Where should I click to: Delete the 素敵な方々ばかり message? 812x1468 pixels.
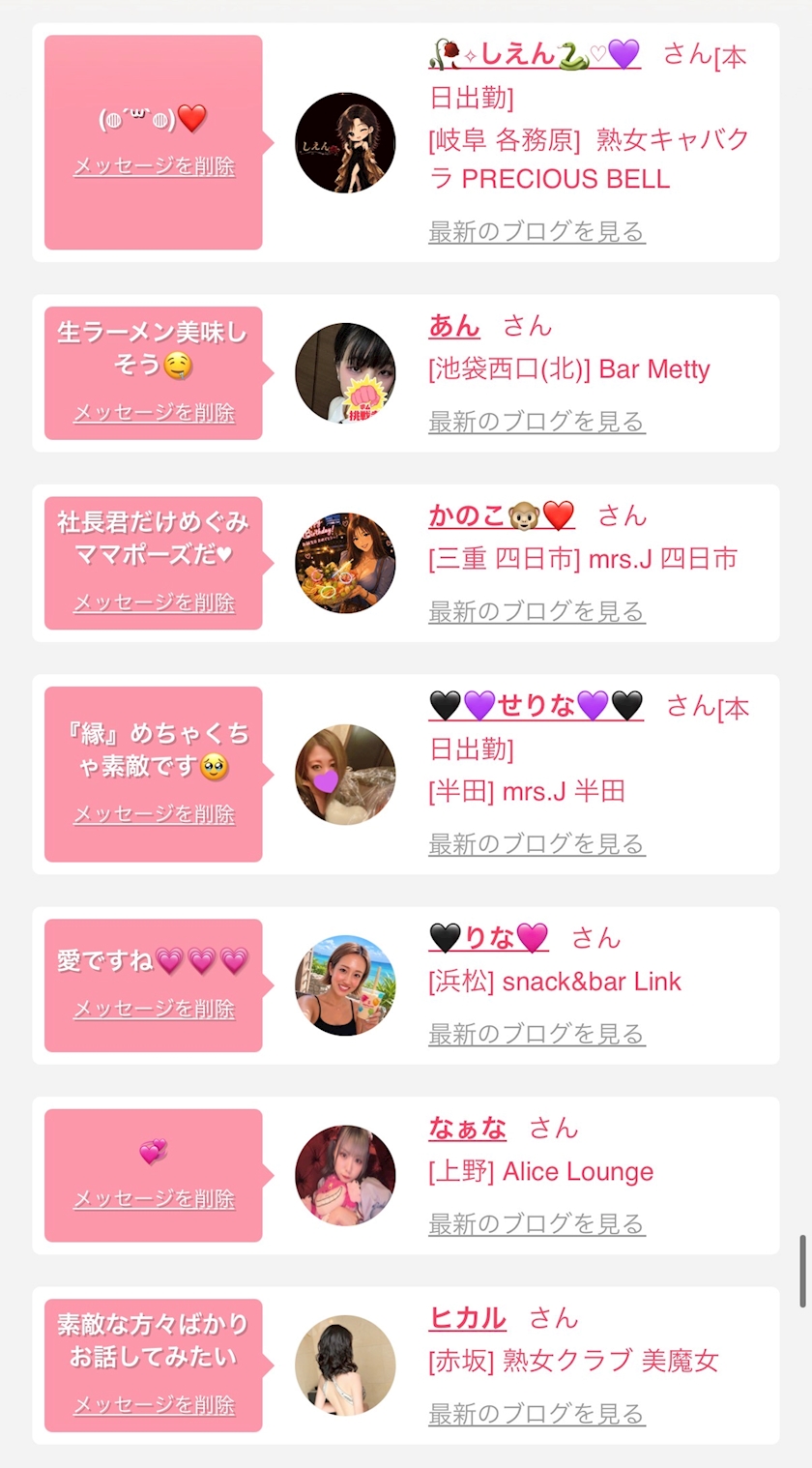coord(154,1404)
